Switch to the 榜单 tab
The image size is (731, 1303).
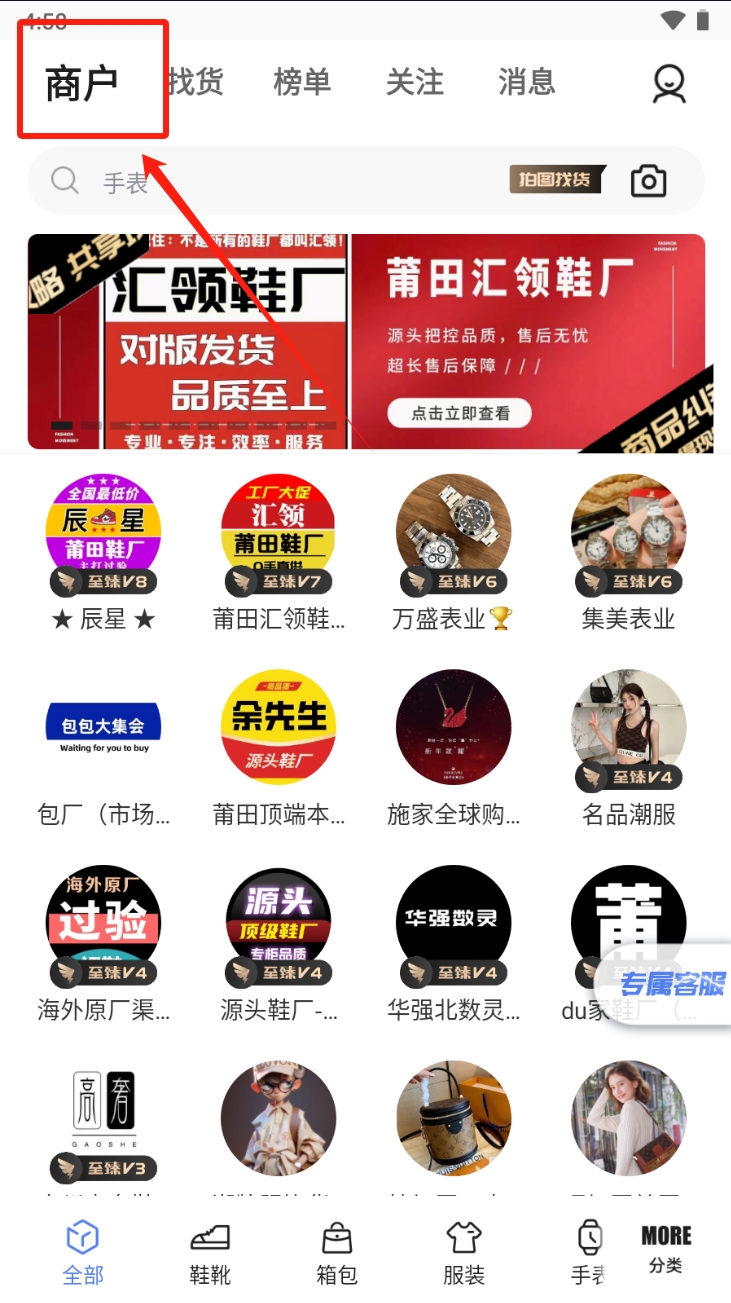pyautogui.click(x=302, y=82)
